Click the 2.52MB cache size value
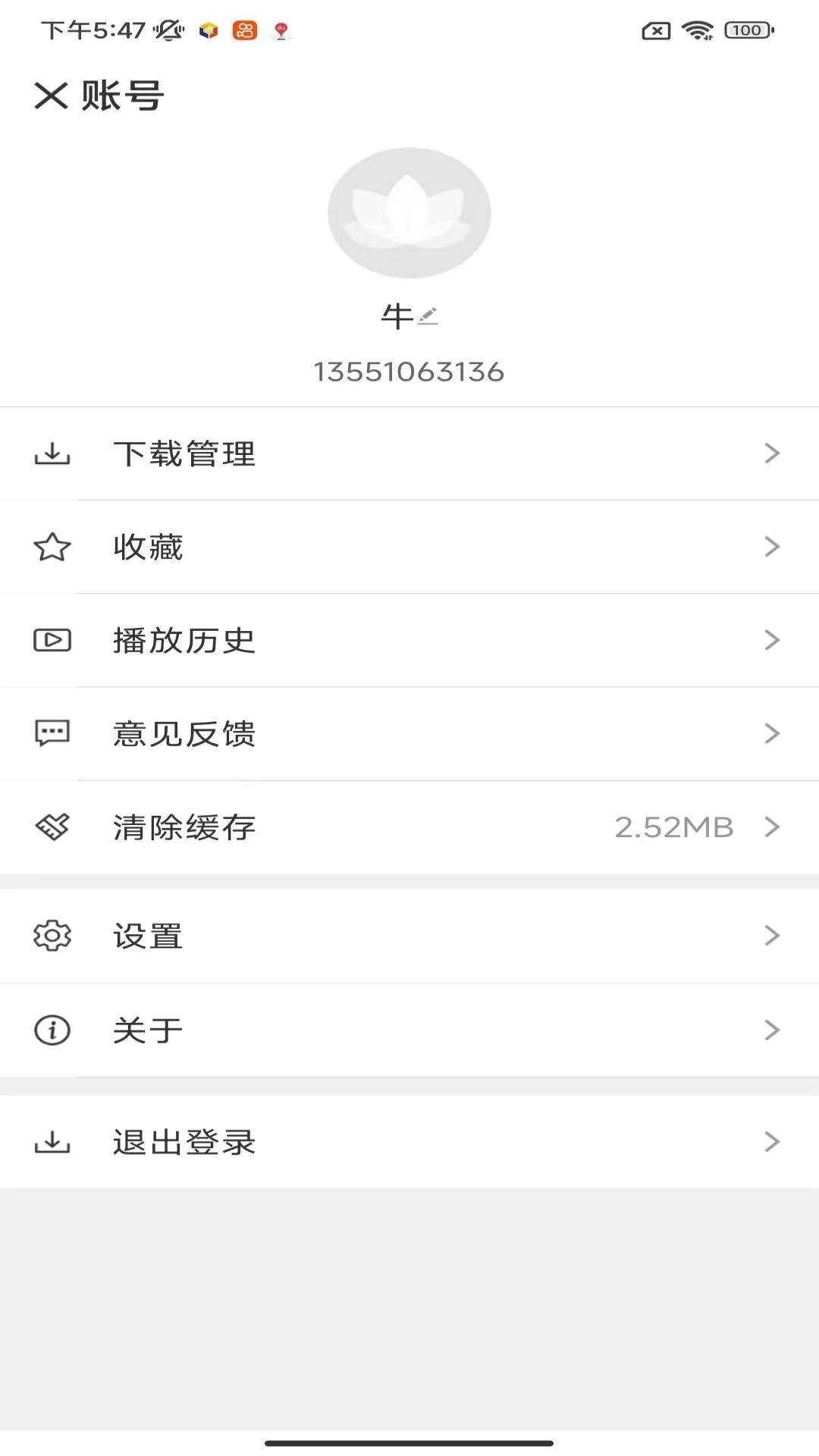 [673, 827]
